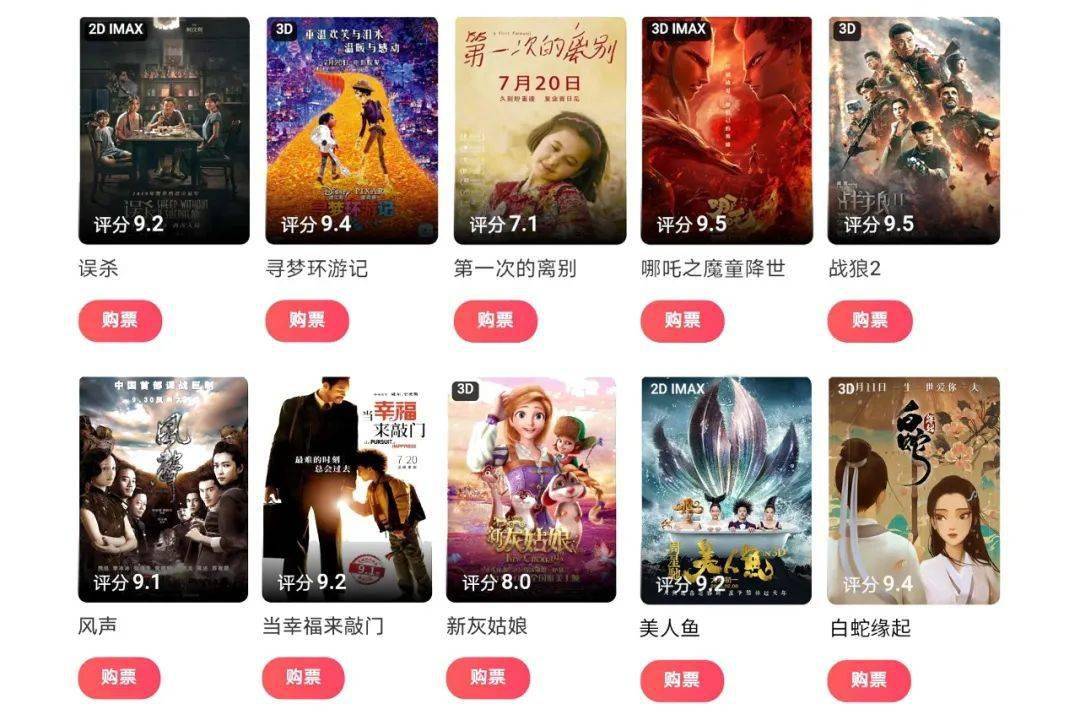Open the 当幸福来敲门 movie poster

[x=347, y=489]
